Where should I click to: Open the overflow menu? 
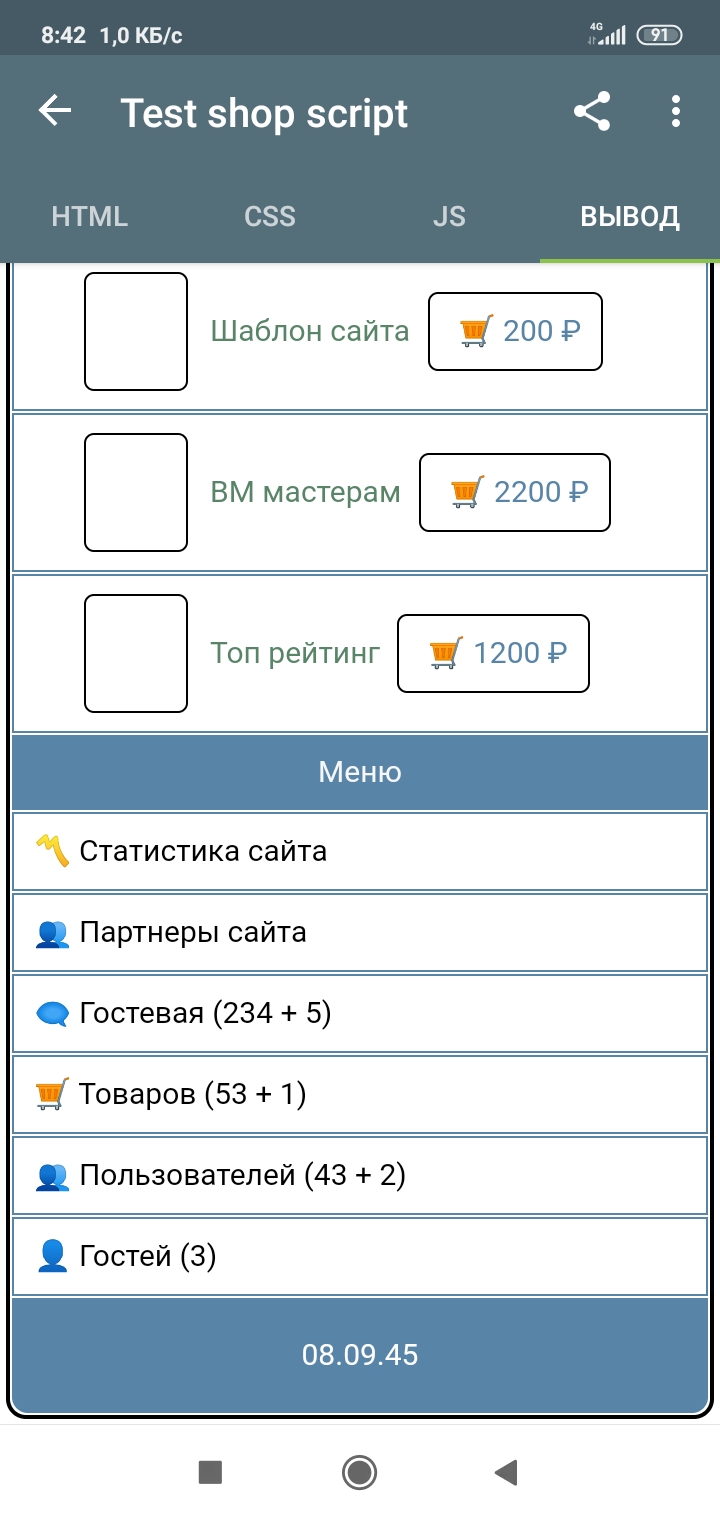(676, 111)
